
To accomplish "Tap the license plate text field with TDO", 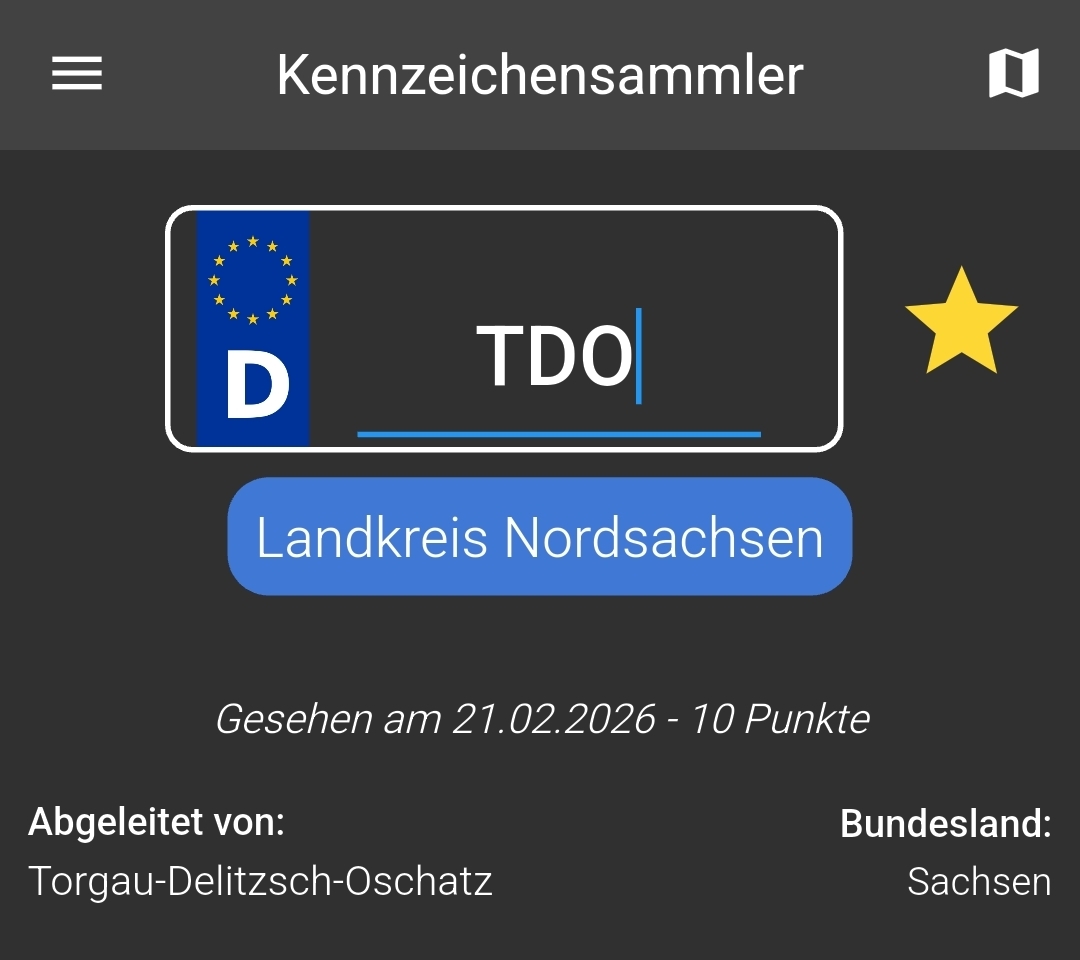I will (x=558, y=357).
